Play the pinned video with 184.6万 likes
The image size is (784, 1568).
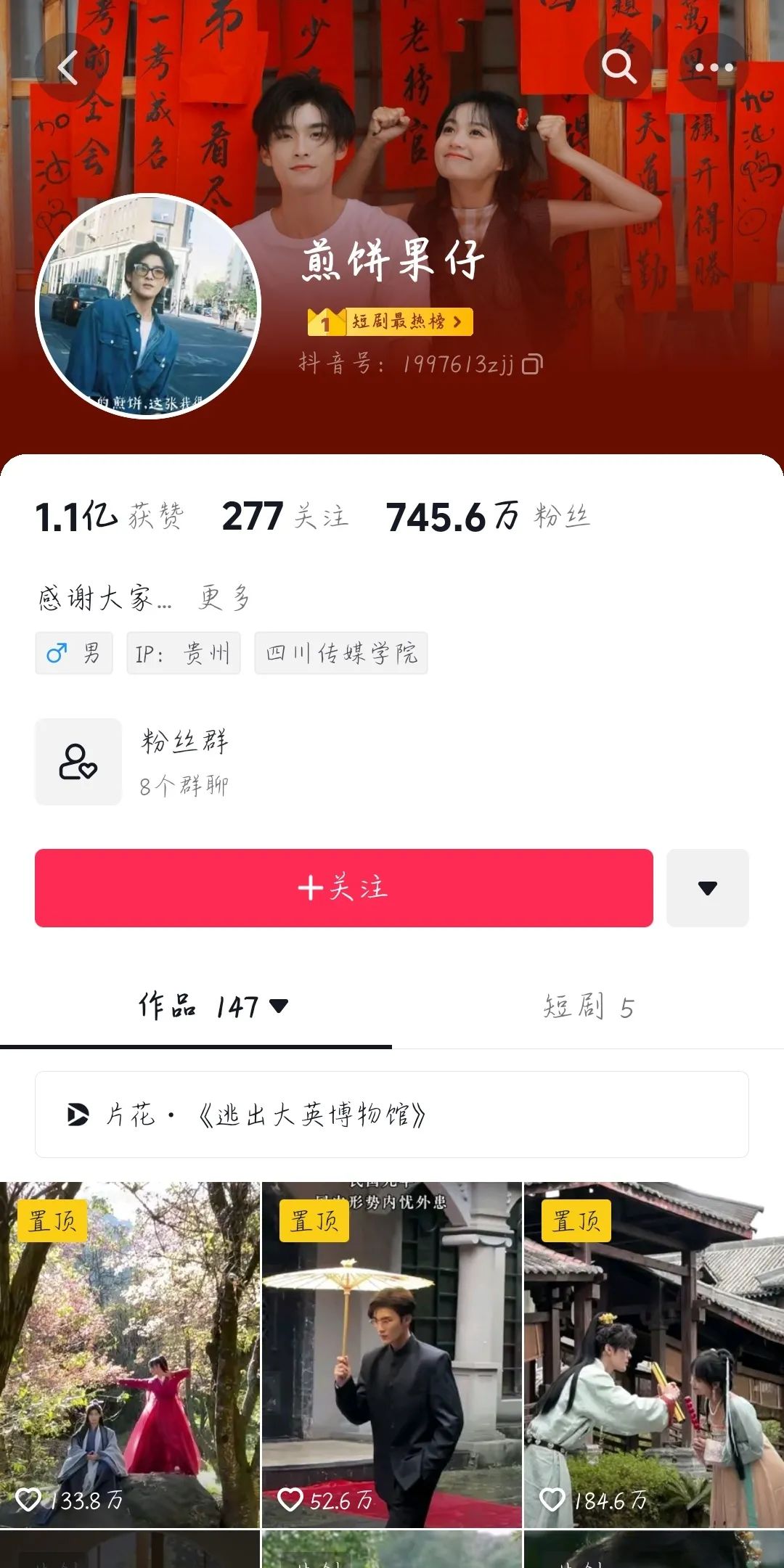653,1353
